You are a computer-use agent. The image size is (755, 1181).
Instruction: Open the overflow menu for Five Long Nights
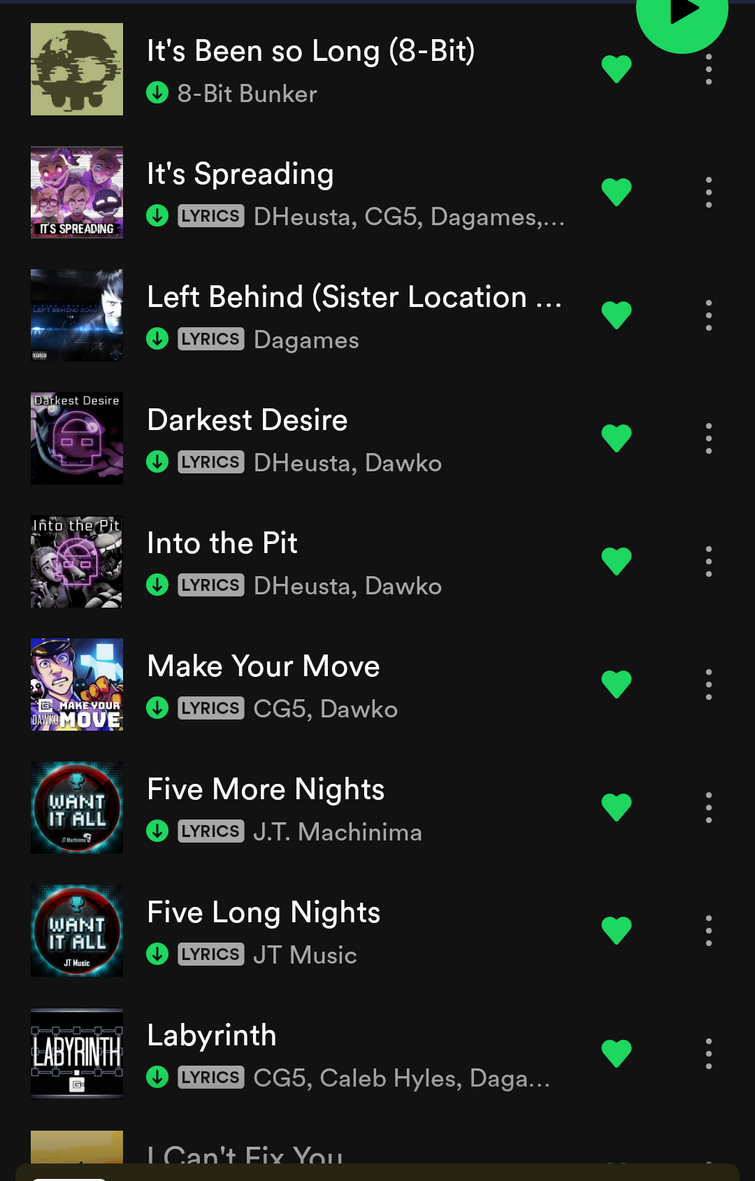point(708,930)
